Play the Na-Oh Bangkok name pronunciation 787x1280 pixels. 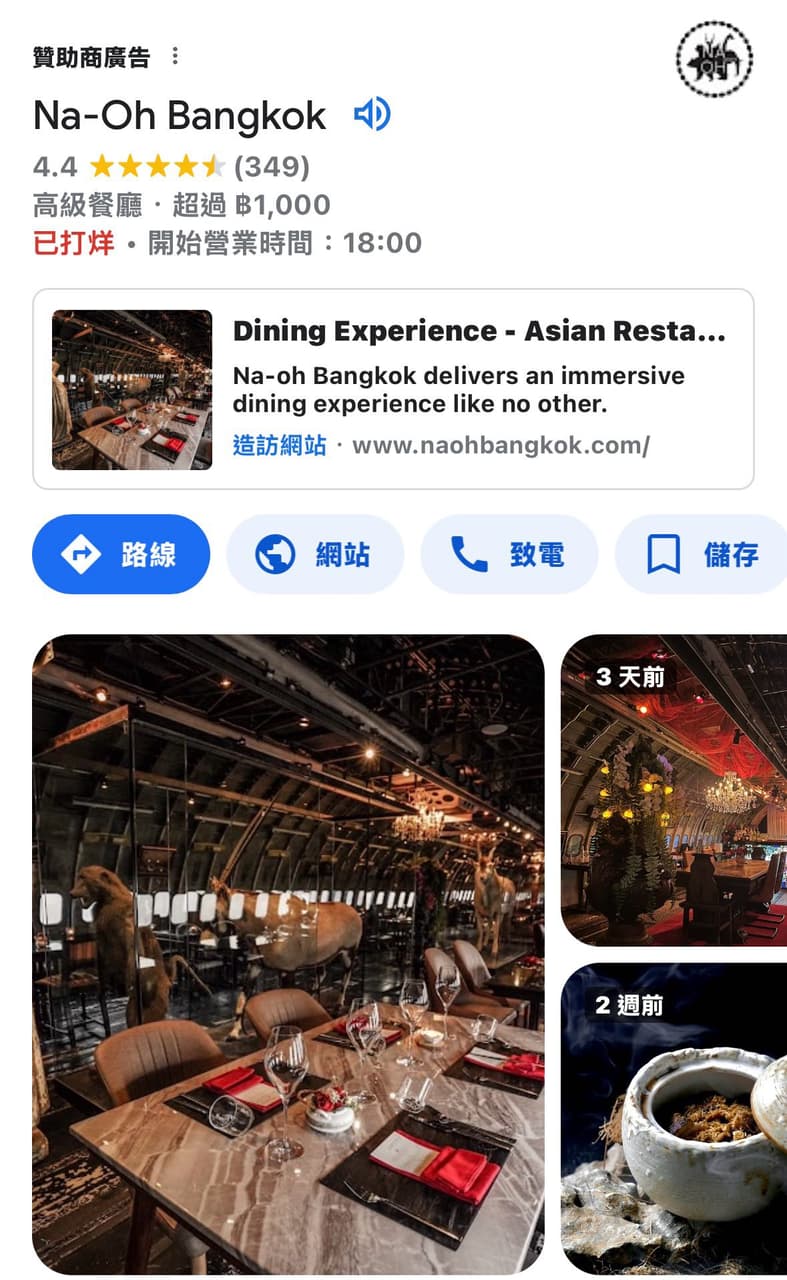[371, 115]
